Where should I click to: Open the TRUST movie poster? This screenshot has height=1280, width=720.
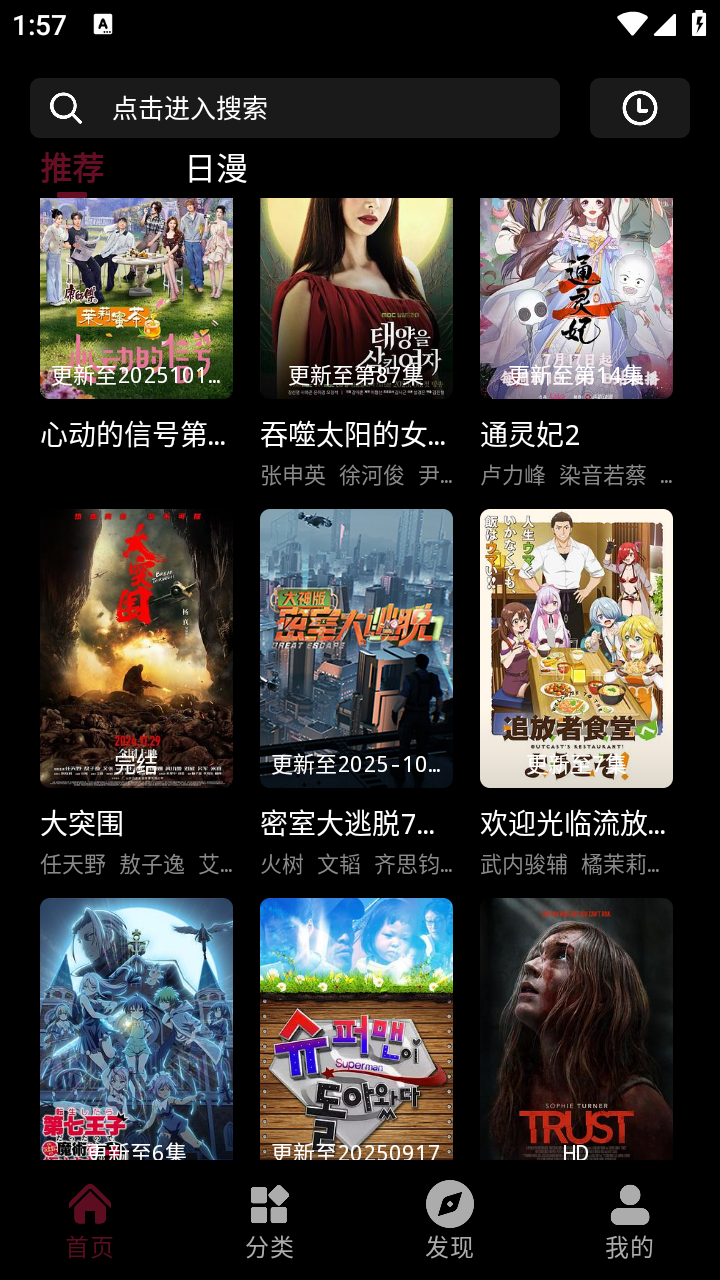point(576,1028)
